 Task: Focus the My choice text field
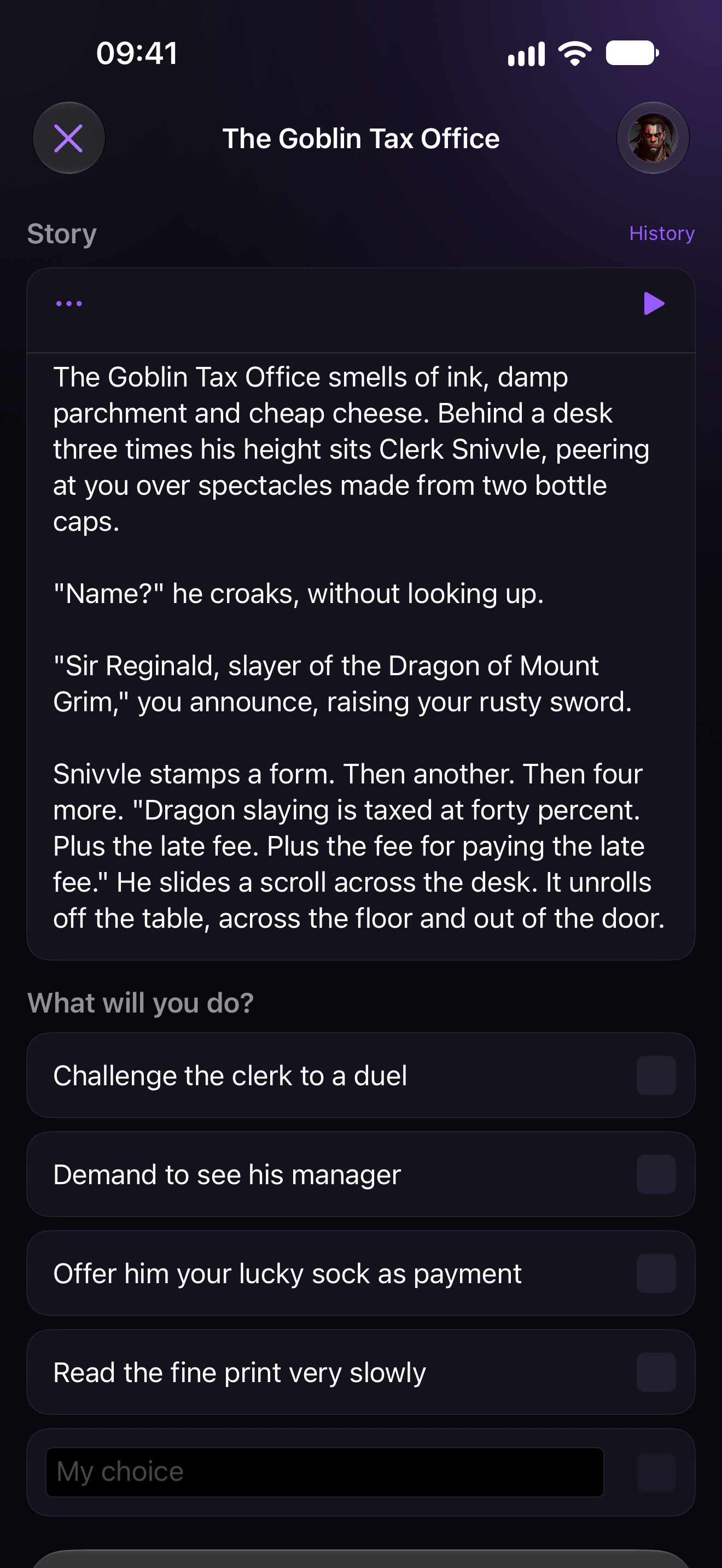coord(325,1472)
